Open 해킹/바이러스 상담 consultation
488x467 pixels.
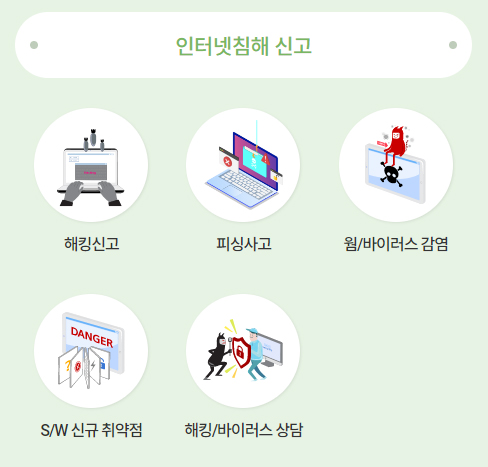(243, 351)
